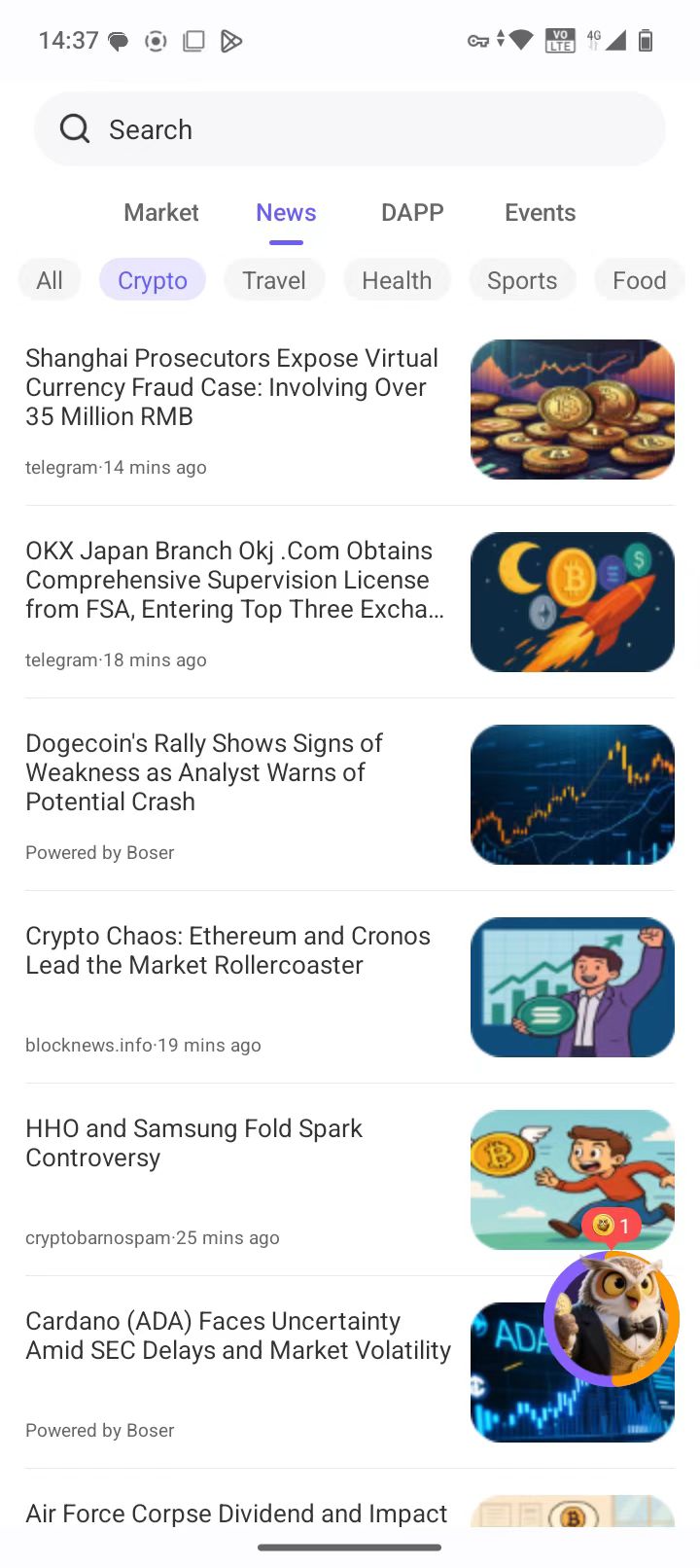Open the Shanghai Prosecutors fraud case article

click(233, 387)
